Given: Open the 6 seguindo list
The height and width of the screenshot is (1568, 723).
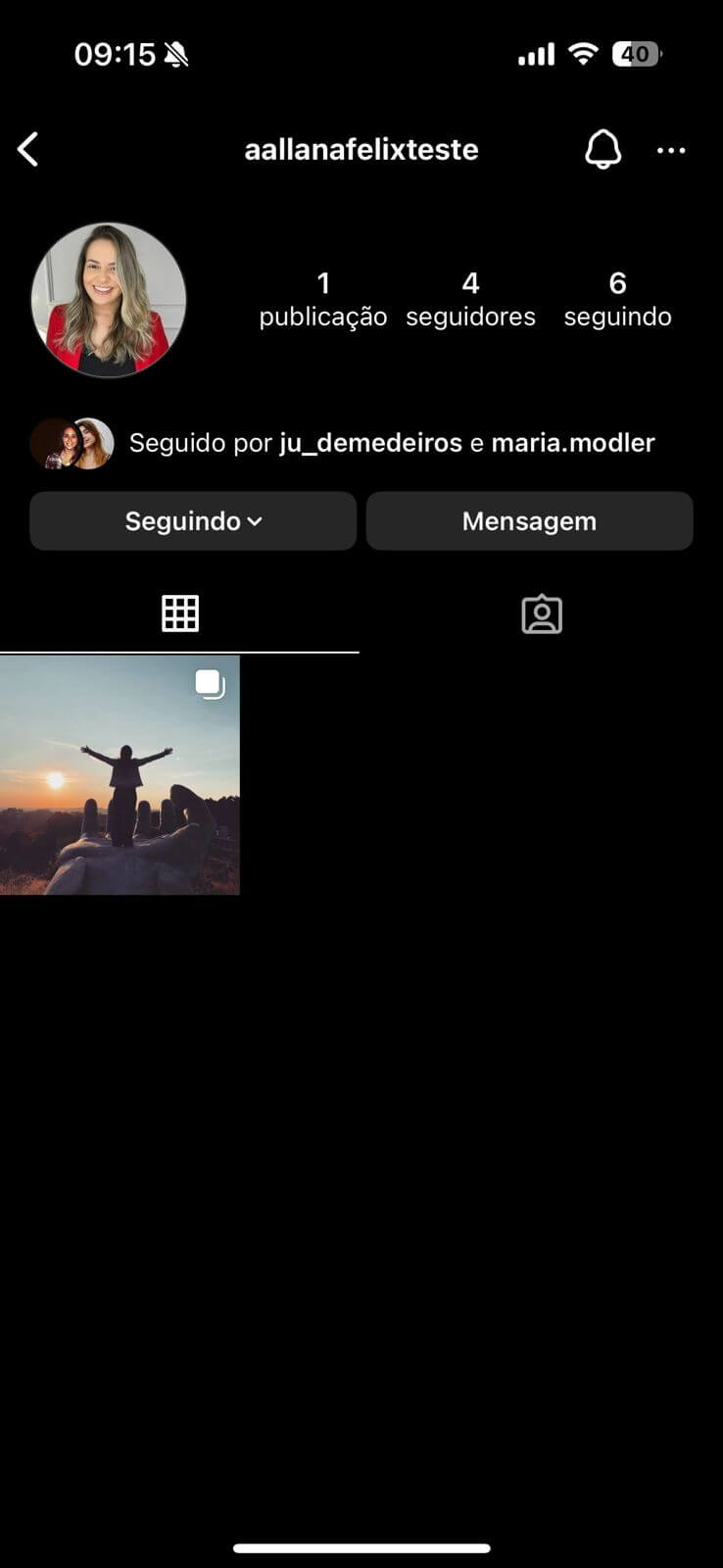Looking at the screenshot, I should tap(617, 299).
